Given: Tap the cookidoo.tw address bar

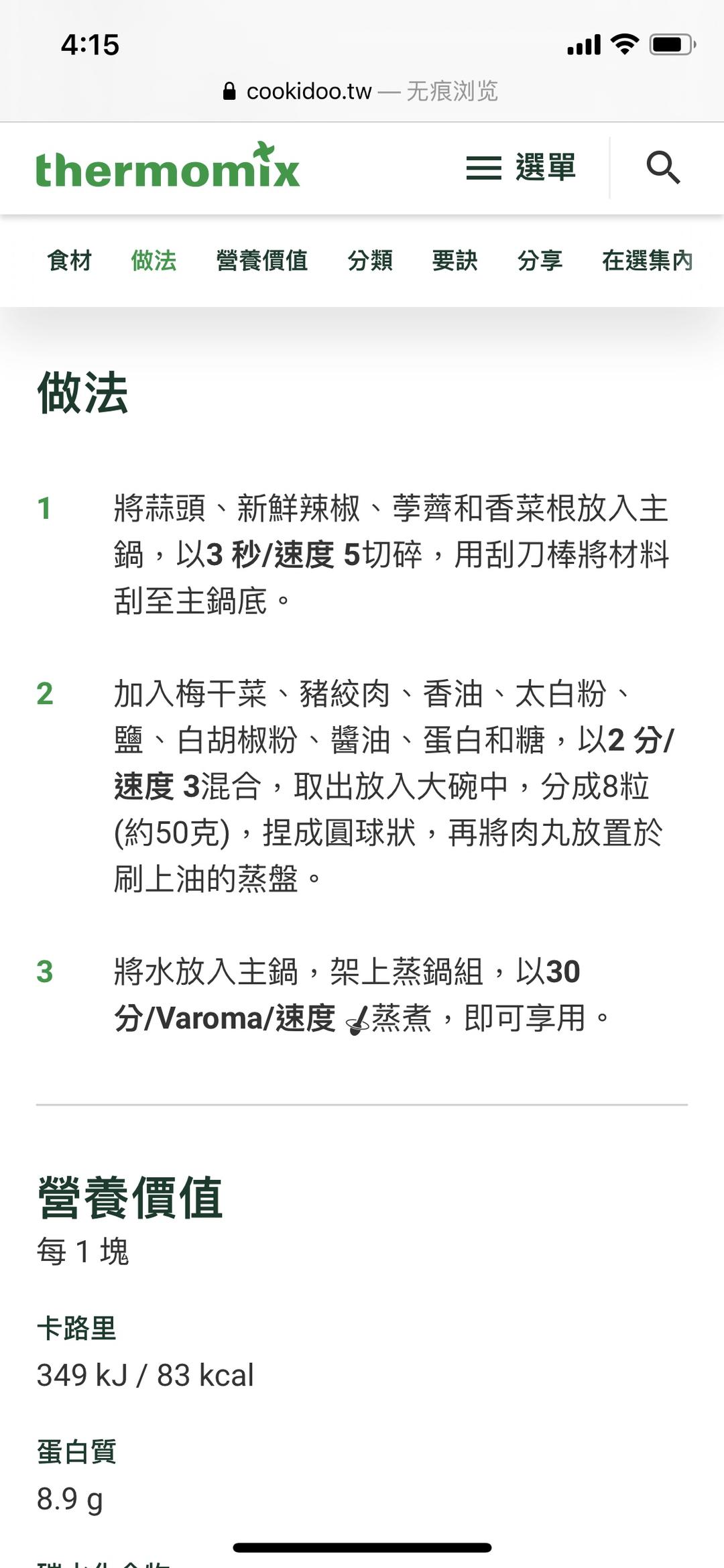Looking at the screenshot, I should 362,91.
